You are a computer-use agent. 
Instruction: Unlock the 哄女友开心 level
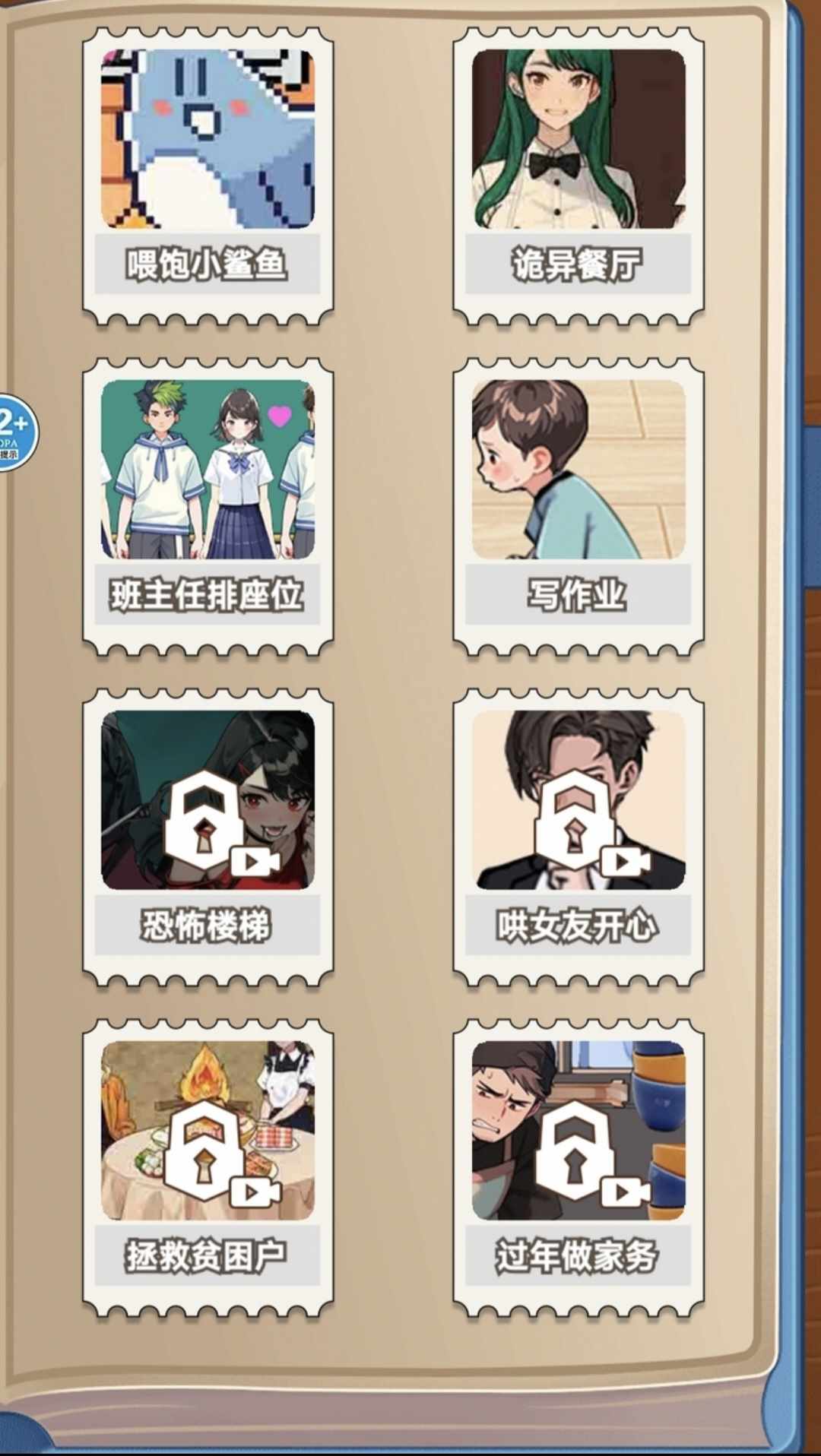(578, 838)
